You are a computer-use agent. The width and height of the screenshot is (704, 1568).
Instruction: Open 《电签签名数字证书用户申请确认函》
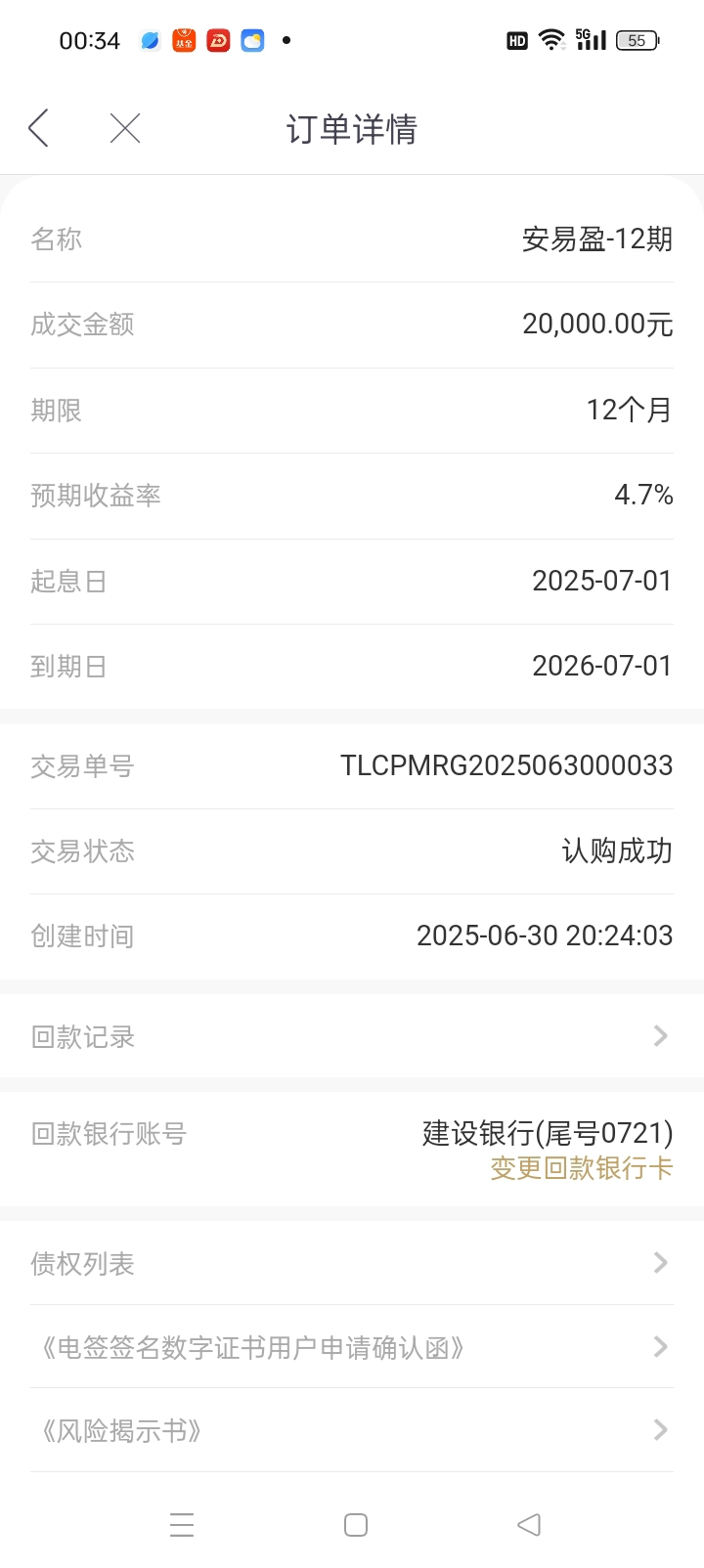[352, 1347]
